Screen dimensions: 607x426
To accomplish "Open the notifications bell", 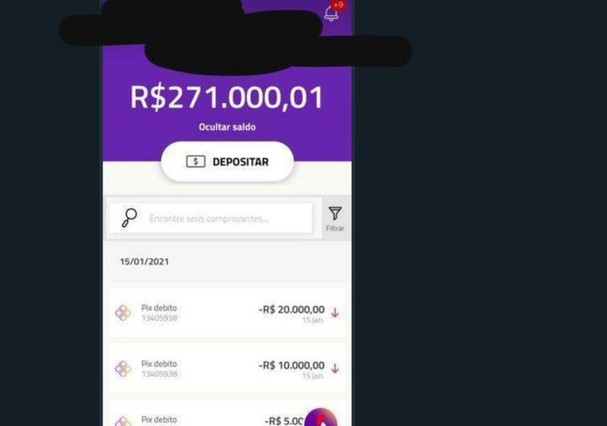I will point(331,13).
